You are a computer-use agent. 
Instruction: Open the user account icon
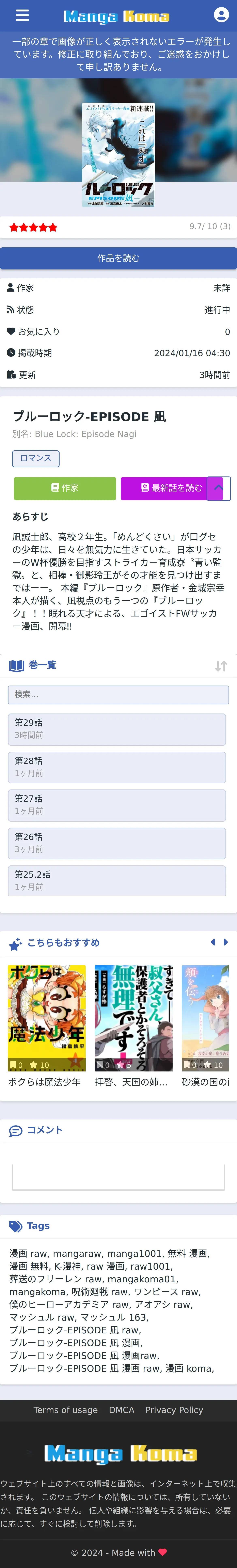(221, 15)
